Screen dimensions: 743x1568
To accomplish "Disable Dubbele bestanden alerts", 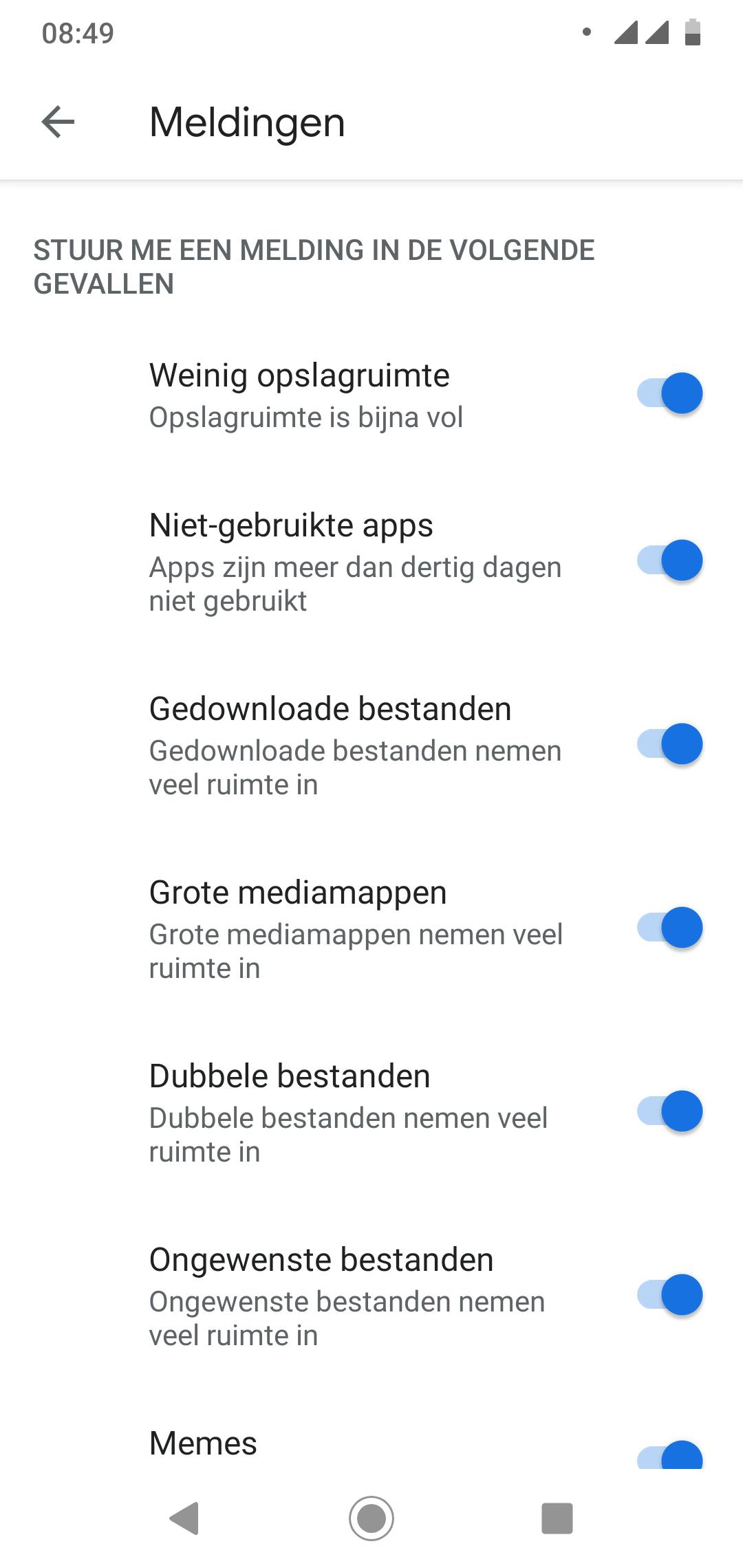I will click(669, 1111).
